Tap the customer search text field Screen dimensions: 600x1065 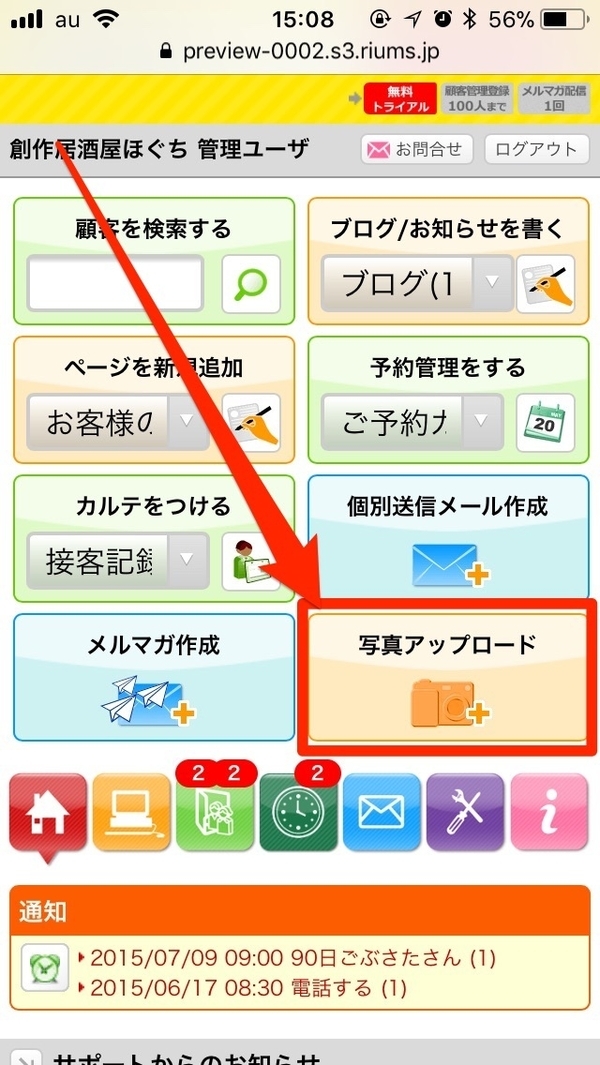[115, 283]
